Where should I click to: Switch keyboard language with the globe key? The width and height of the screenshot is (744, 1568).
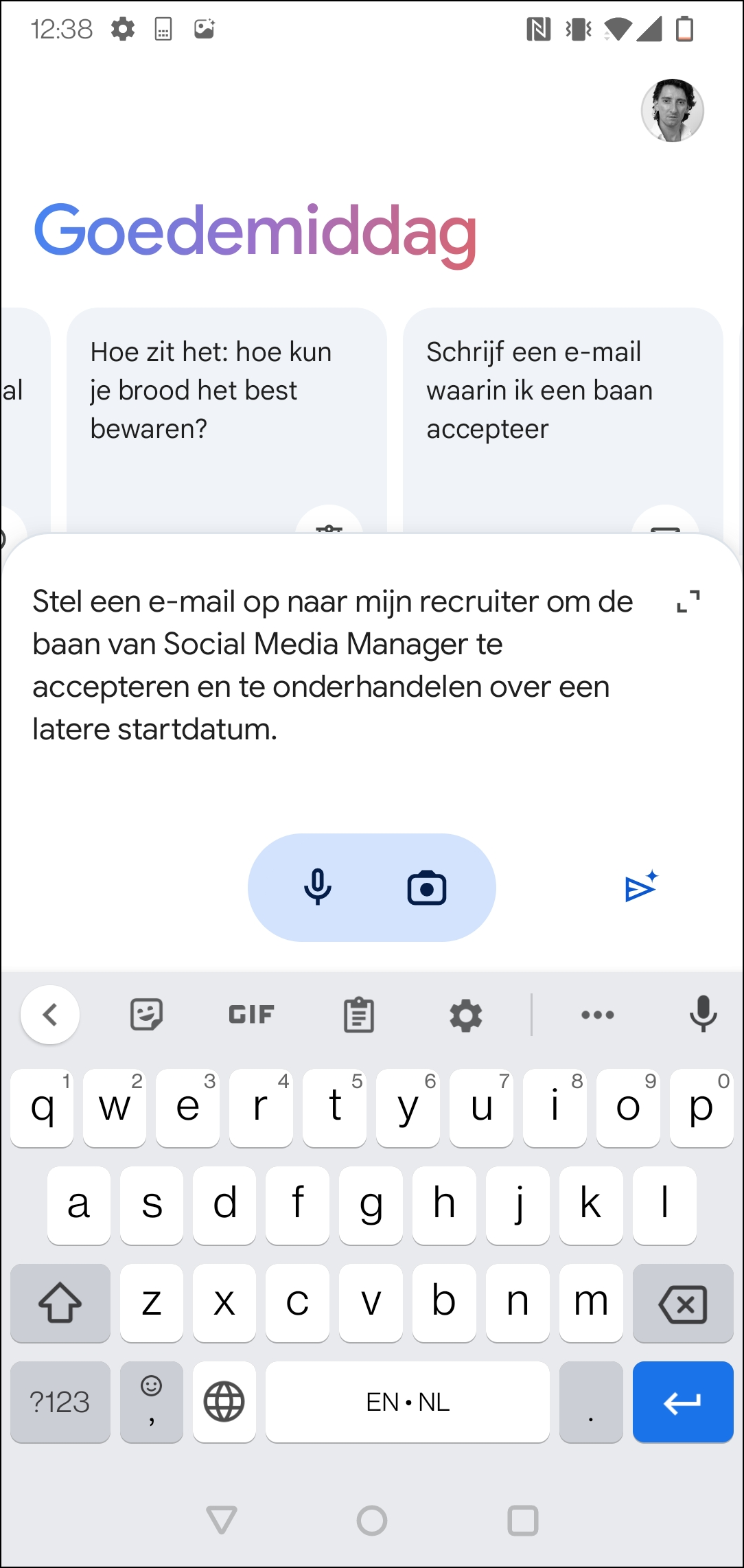224,1401
